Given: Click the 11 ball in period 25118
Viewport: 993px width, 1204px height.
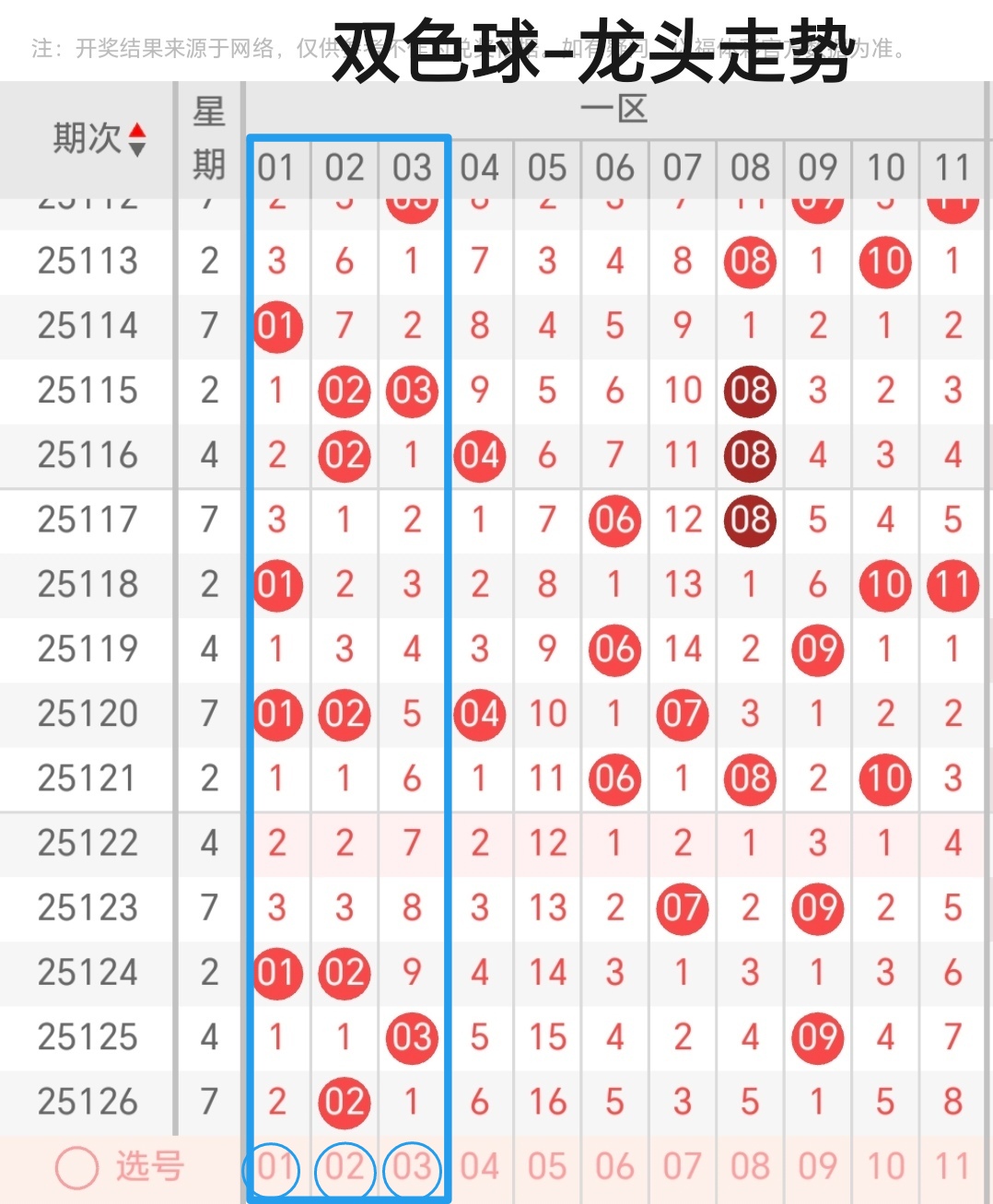Looking at the screenshot, I should tap(952, 585).
